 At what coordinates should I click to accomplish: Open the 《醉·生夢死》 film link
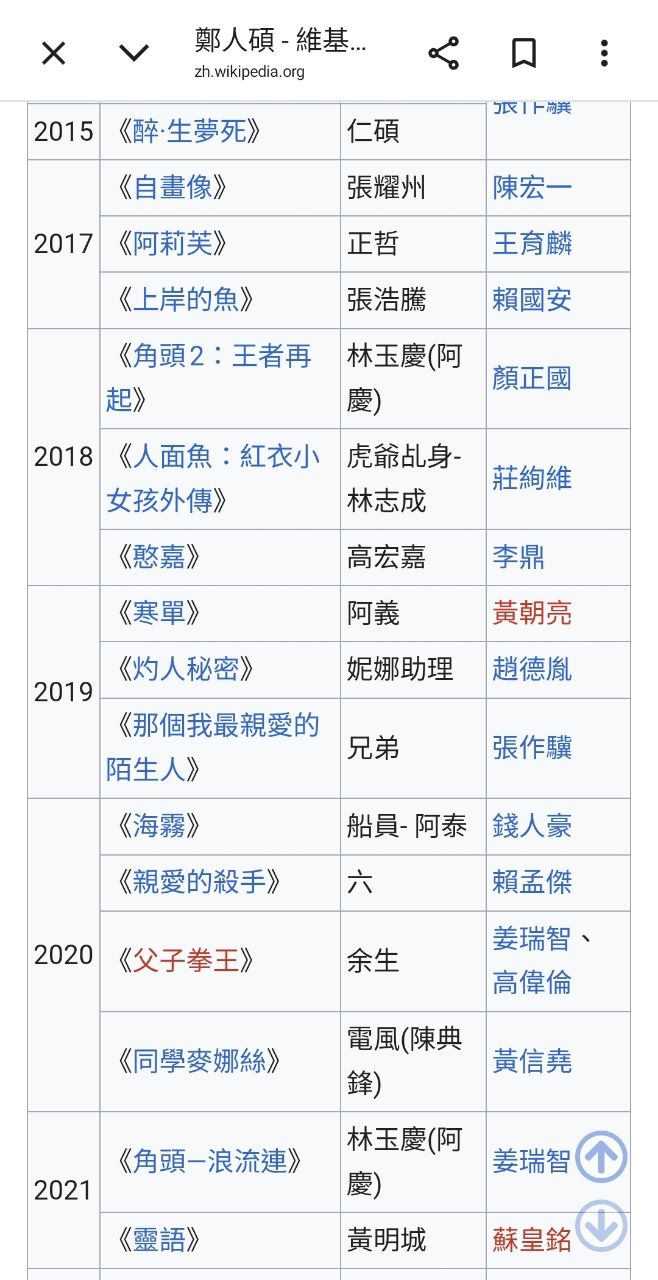point(189,131)
